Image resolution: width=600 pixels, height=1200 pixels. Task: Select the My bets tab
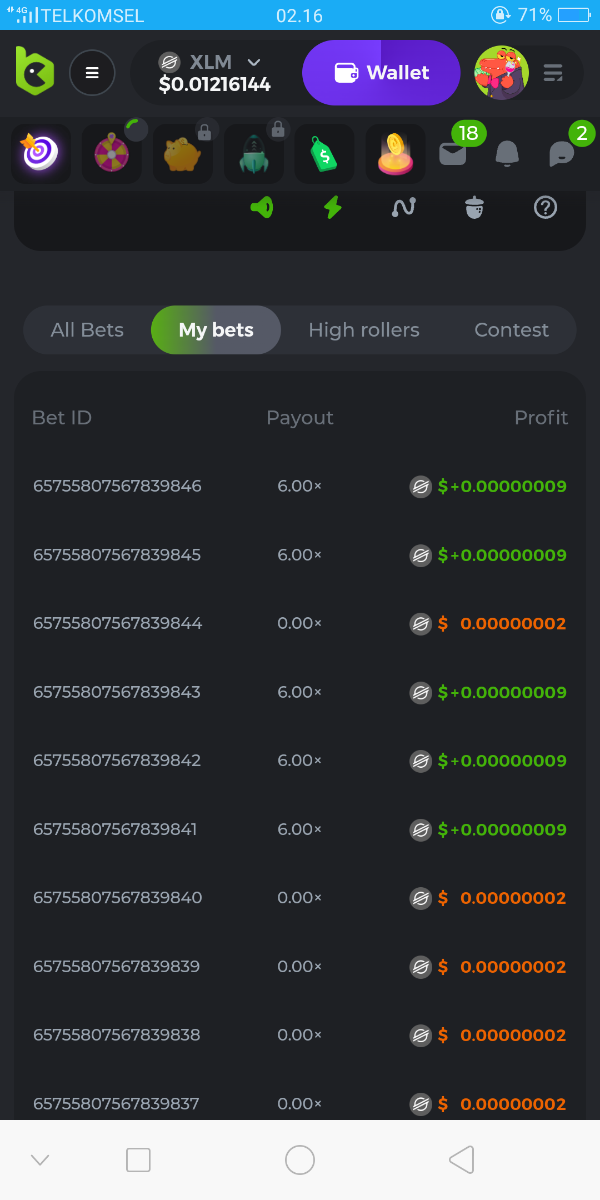(x=216, y=330)
